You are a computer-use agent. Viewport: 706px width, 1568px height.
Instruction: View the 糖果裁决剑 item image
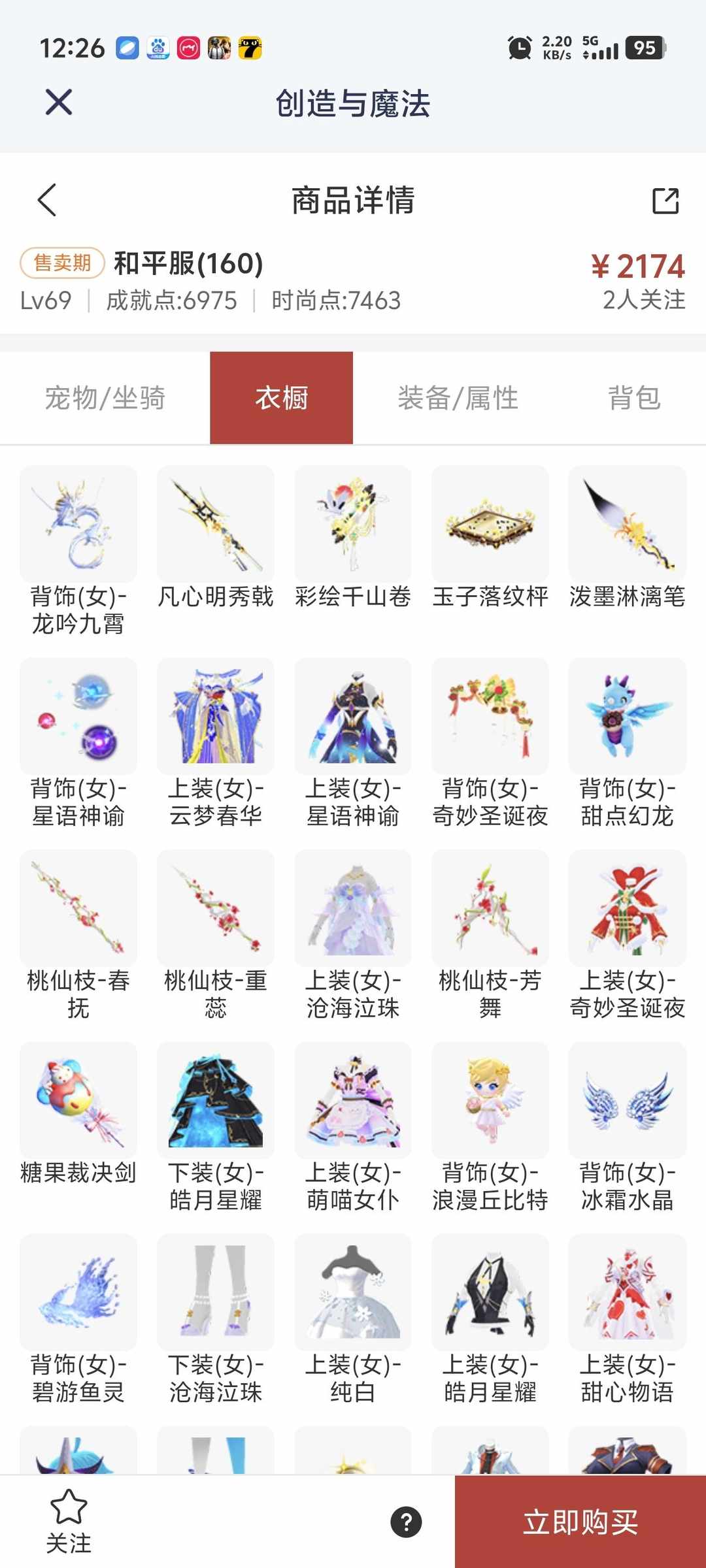click(77, 1100)
